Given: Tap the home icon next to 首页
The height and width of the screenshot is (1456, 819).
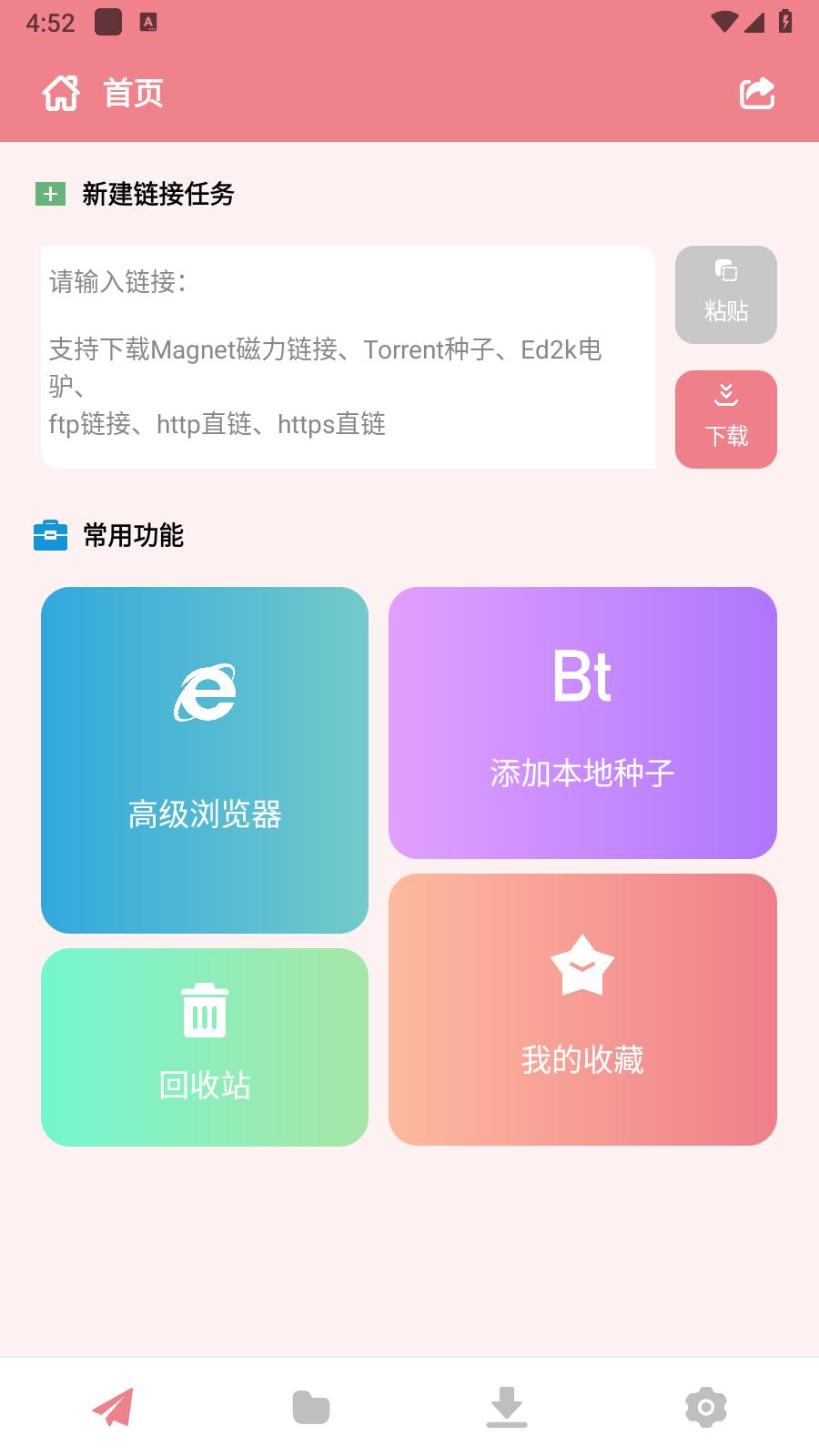Looking at the screenshot, I should [x=59, y=92].
